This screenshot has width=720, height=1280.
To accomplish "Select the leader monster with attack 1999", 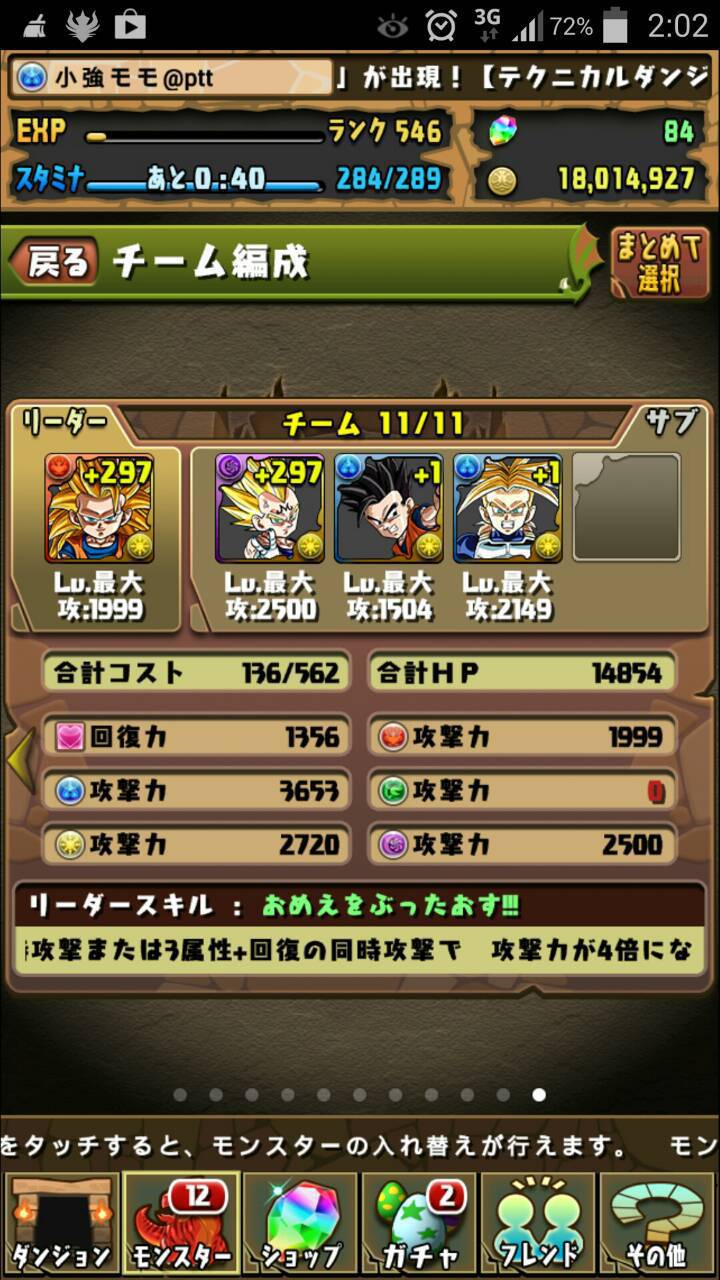I will pyautogui.click(x=99, y=508).
